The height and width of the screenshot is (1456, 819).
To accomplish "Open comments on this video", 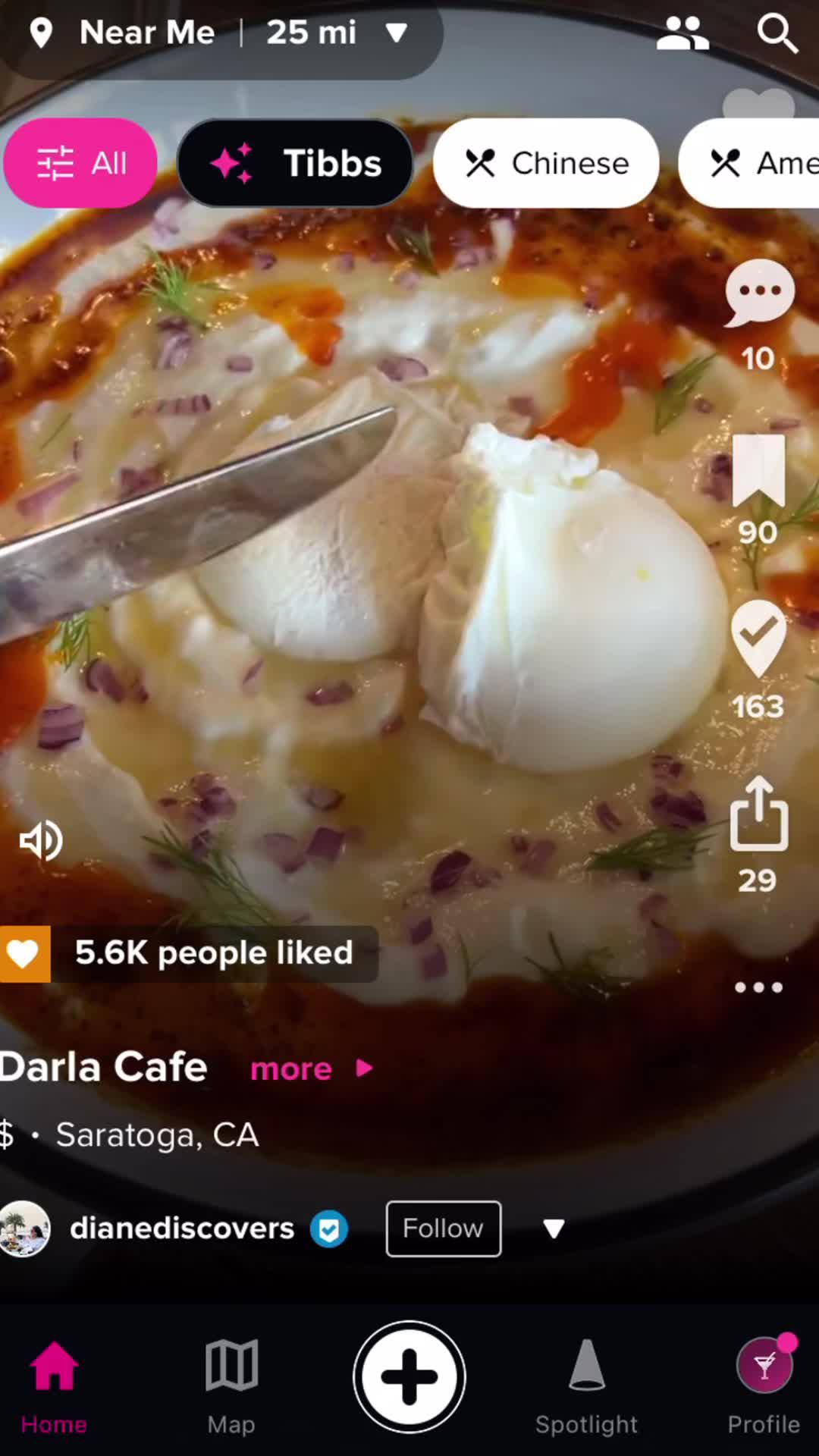I will click(758, 296).
